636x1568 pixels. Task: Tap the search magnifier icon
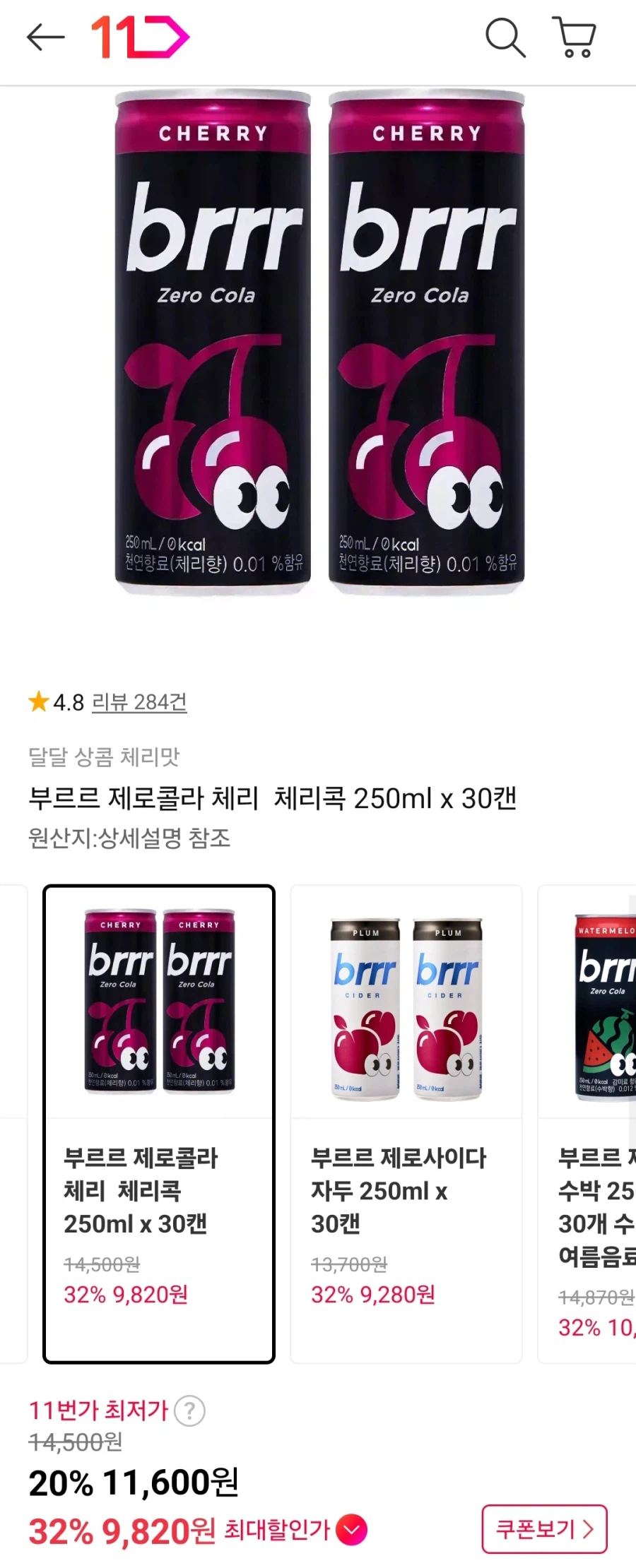tap(505, 39)
